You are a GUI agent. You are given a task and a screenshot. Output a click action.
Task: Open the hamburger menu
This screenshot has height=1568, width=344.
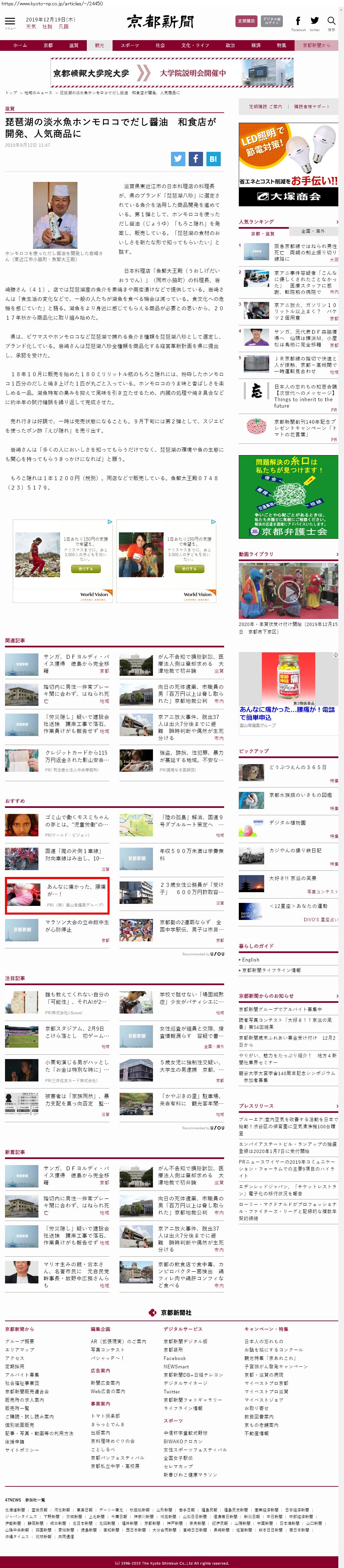10,22
